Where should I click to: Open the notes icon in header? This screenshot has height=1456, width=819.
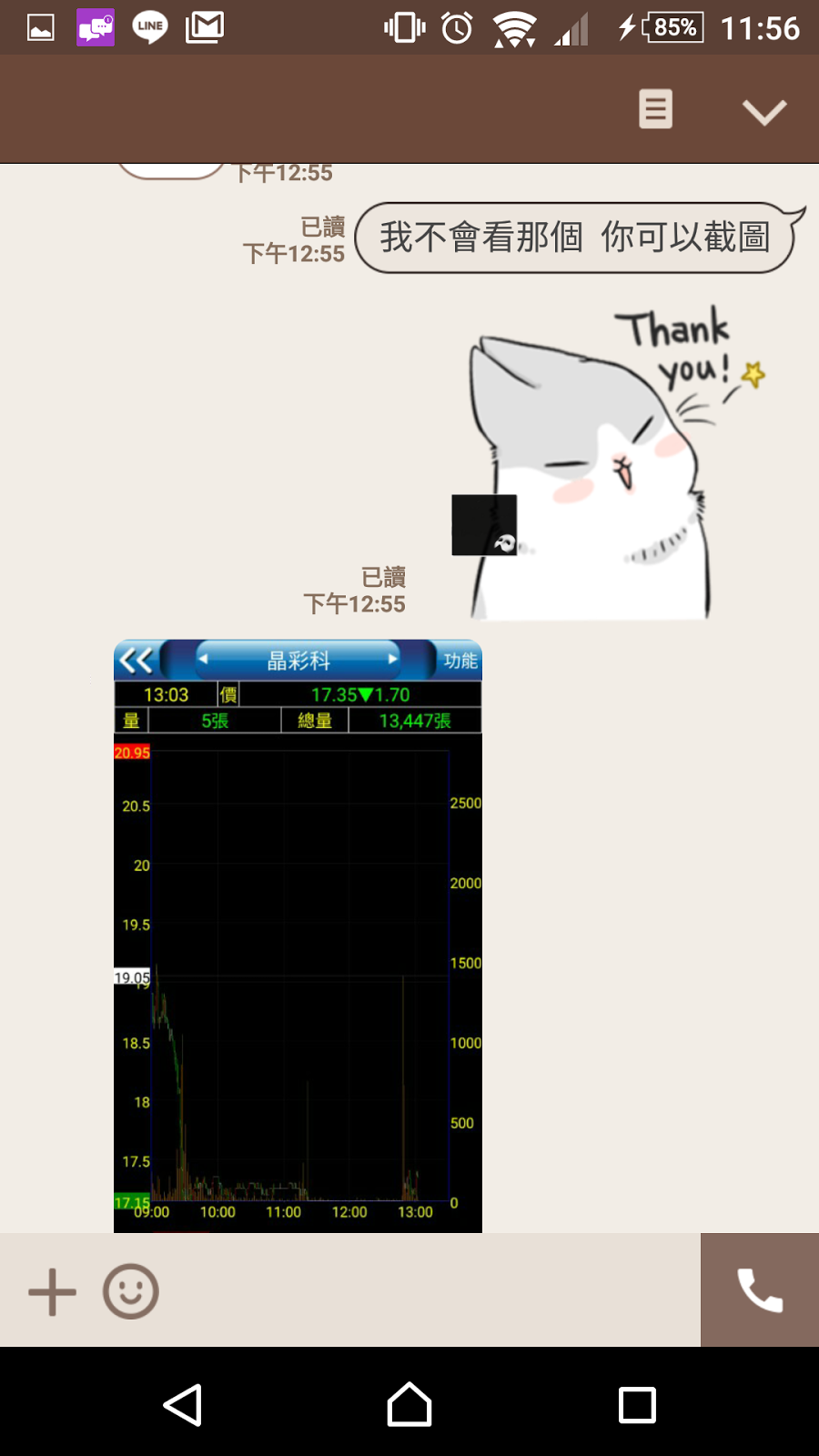[x=655, y=109]
